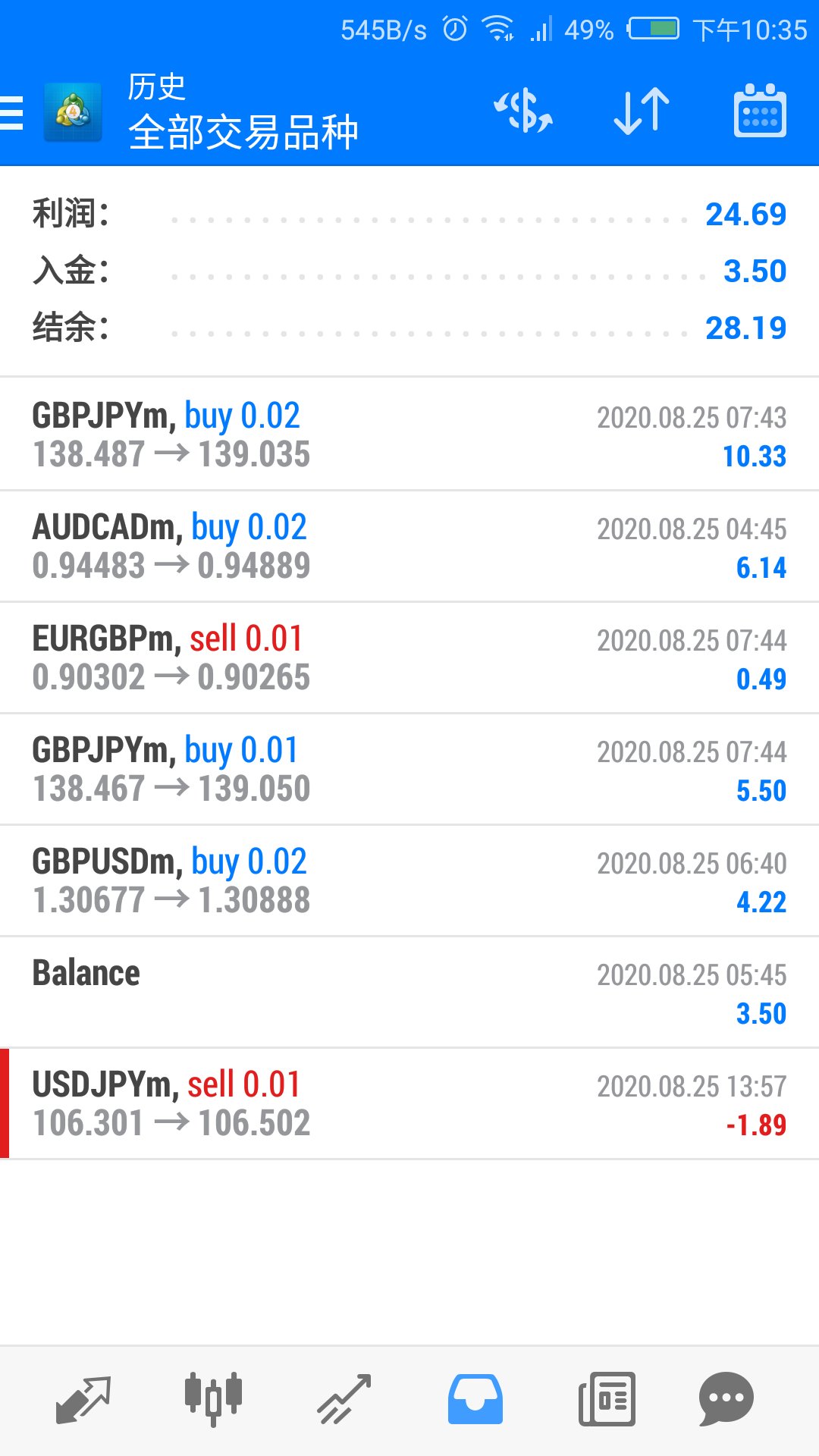Viewport: 819px width, 1456px height.
Task: Open the GBPUSDm buy 0.02 trade
Action: coord(409,880)
